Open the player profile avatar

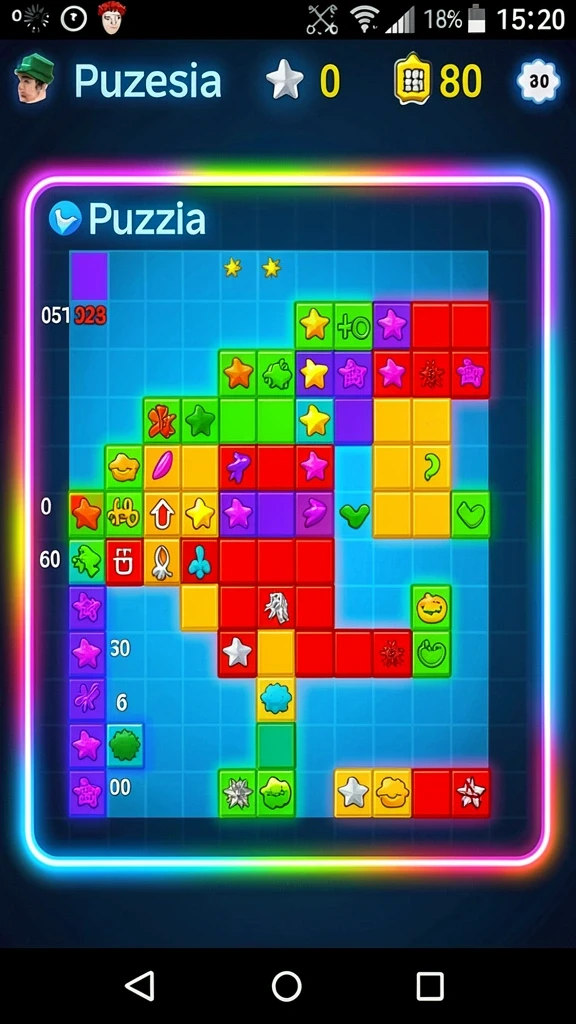34,79
